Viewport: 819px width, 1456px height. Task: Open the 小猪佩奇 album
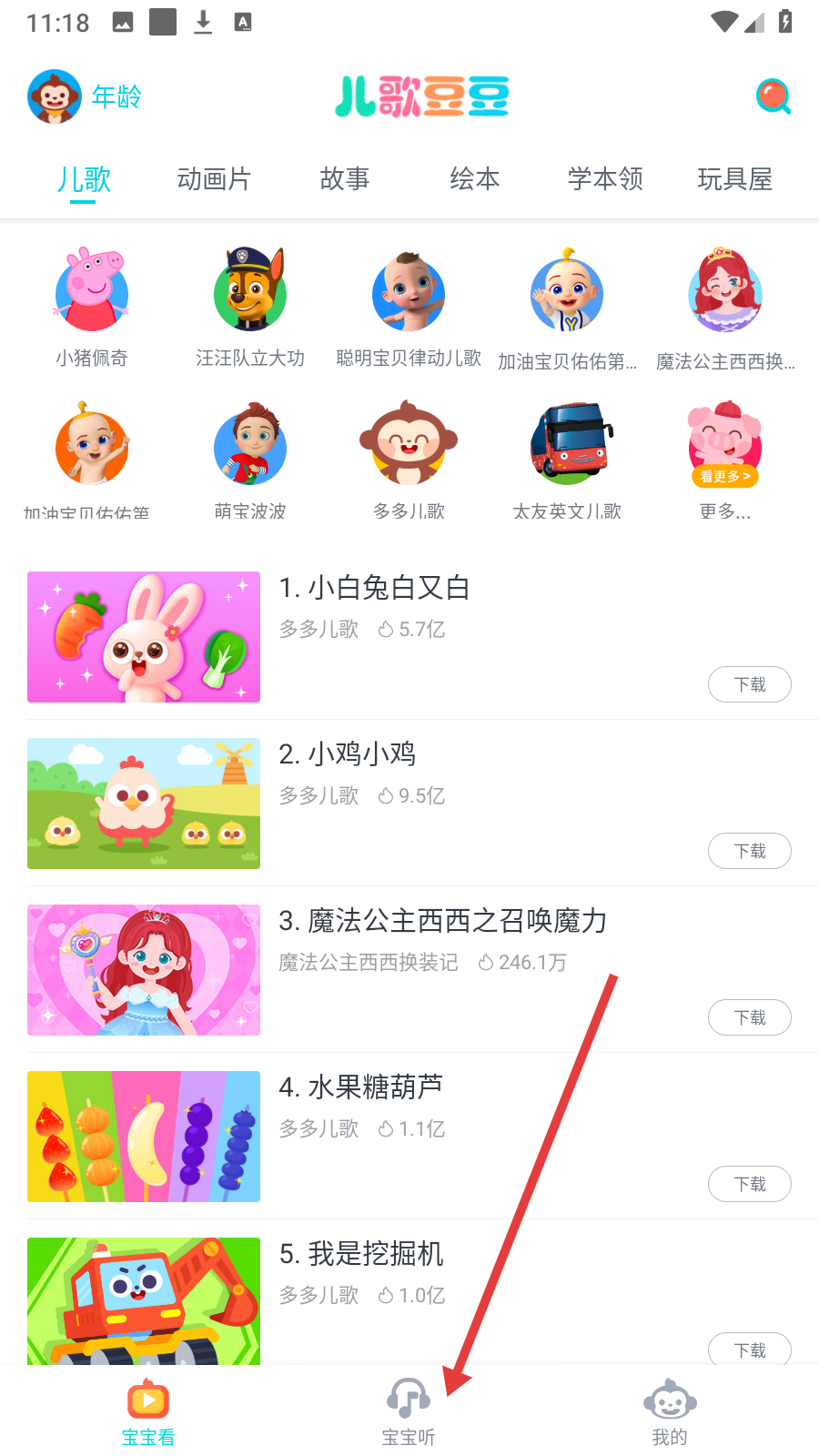(x=92, y=307)
